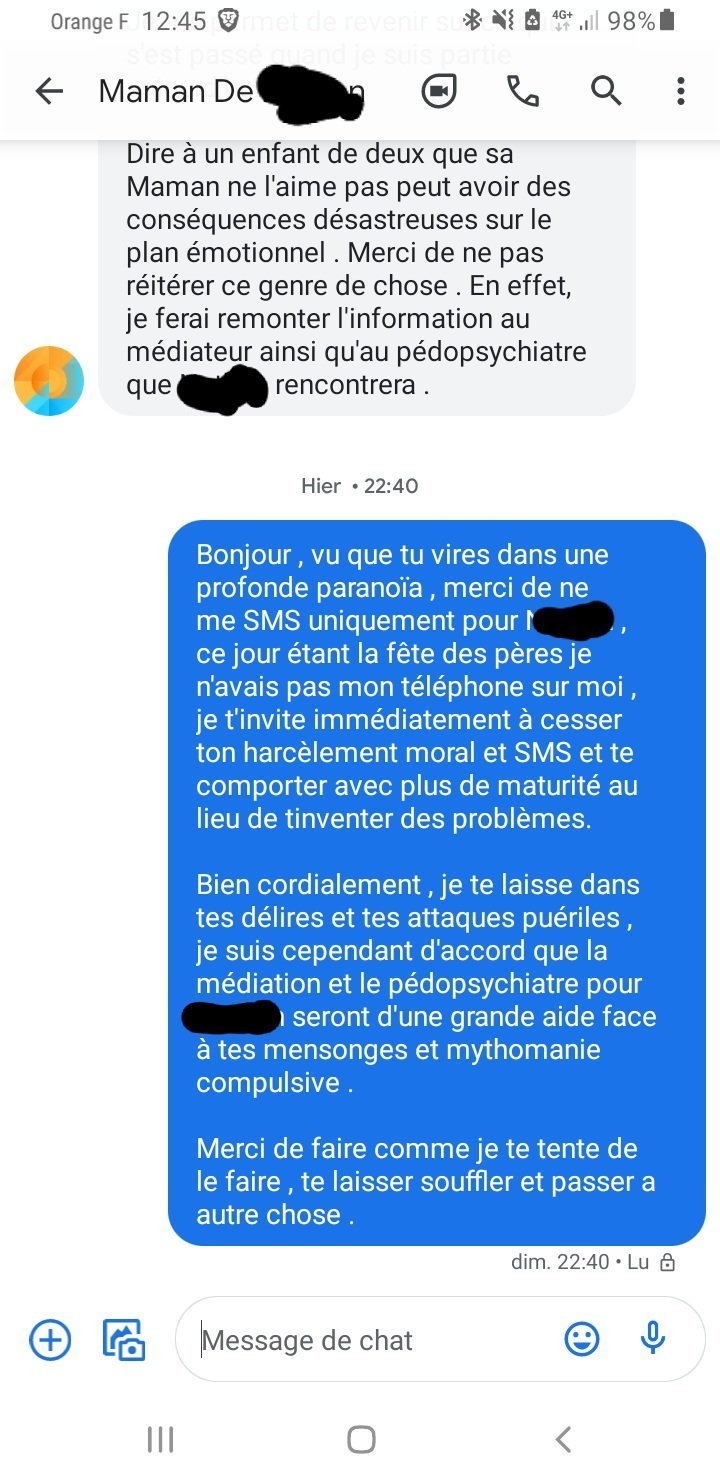Call this contact by phone
The image size is (720, 1480).
pyautogui.click(x=523, y=92)
